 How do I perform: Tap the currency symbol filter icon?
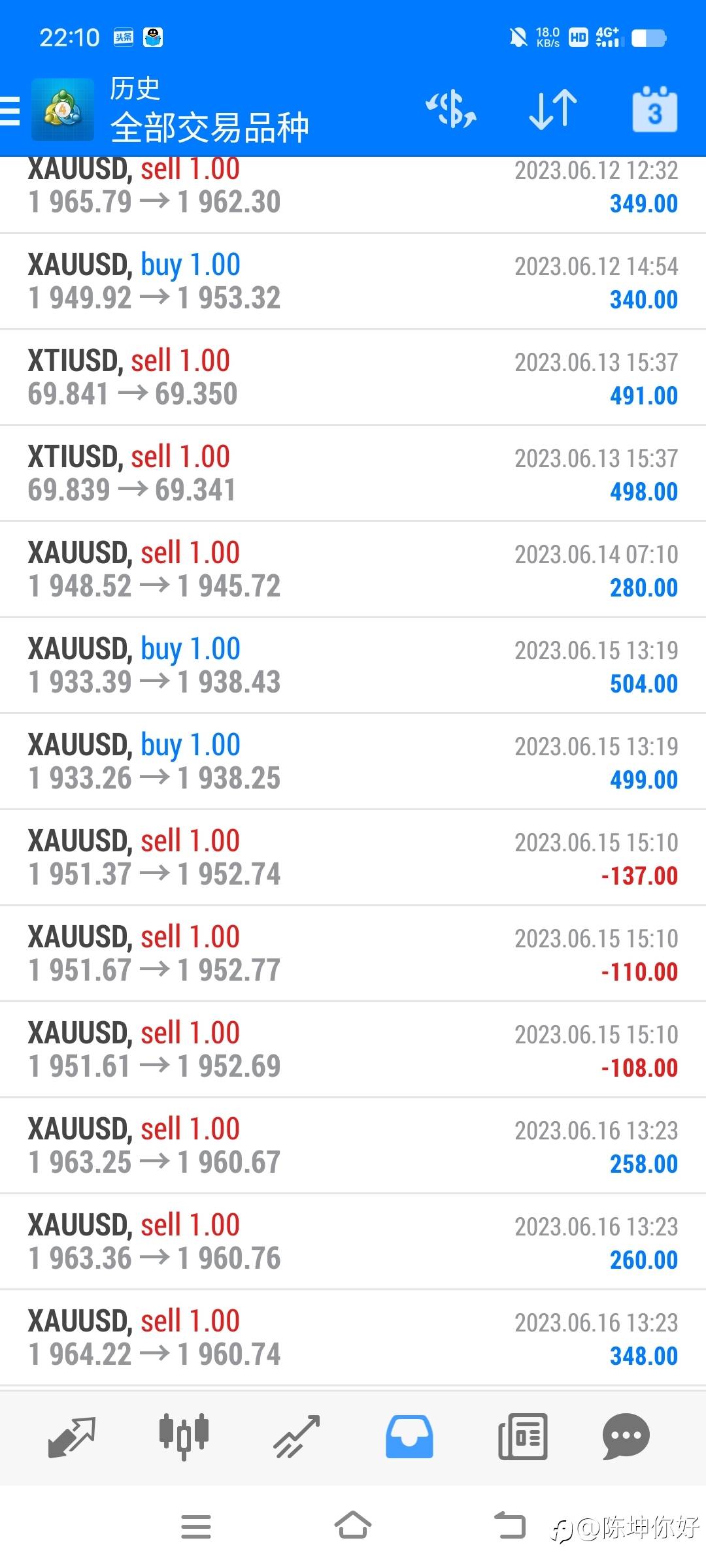(451, 109)
